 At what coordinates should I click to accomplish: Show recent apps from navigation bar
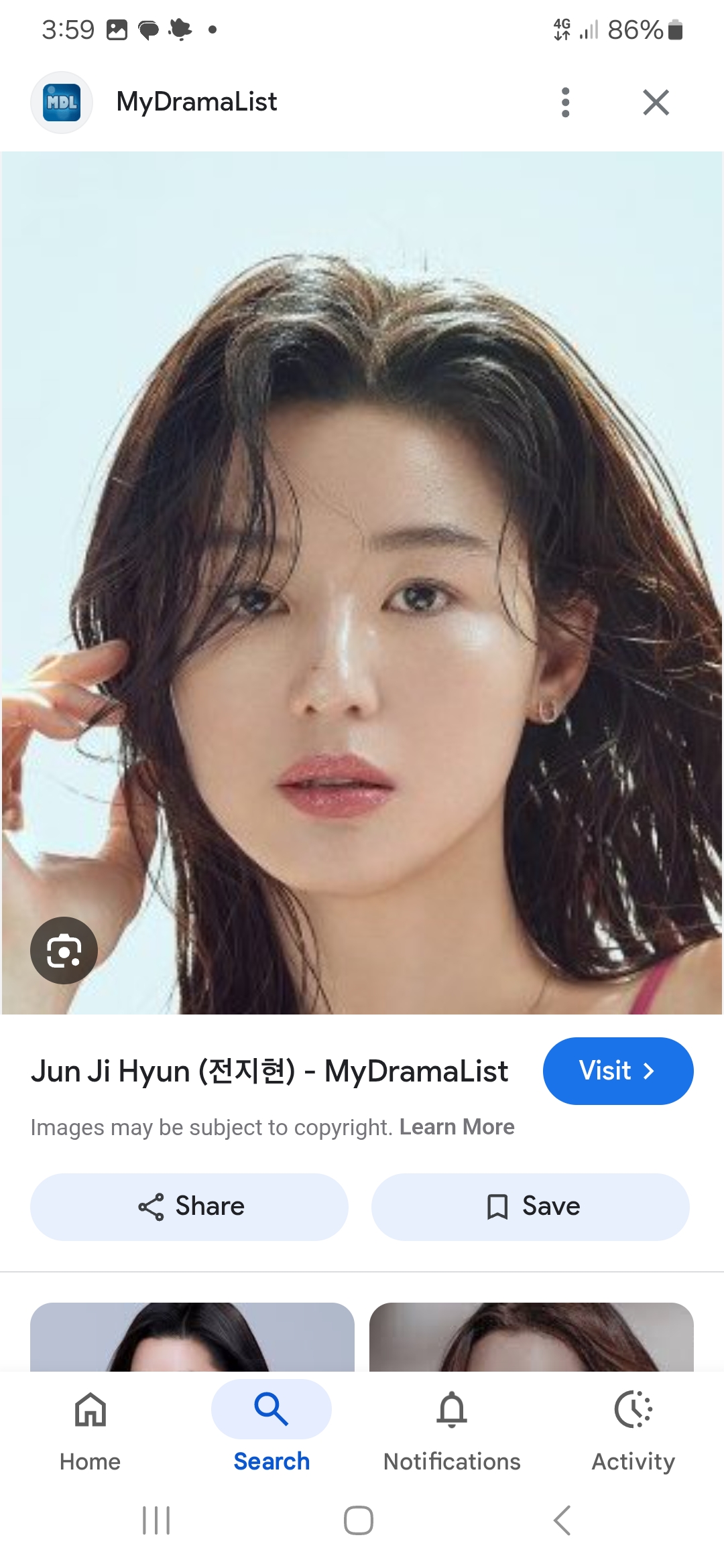(x=156, y=1520)
